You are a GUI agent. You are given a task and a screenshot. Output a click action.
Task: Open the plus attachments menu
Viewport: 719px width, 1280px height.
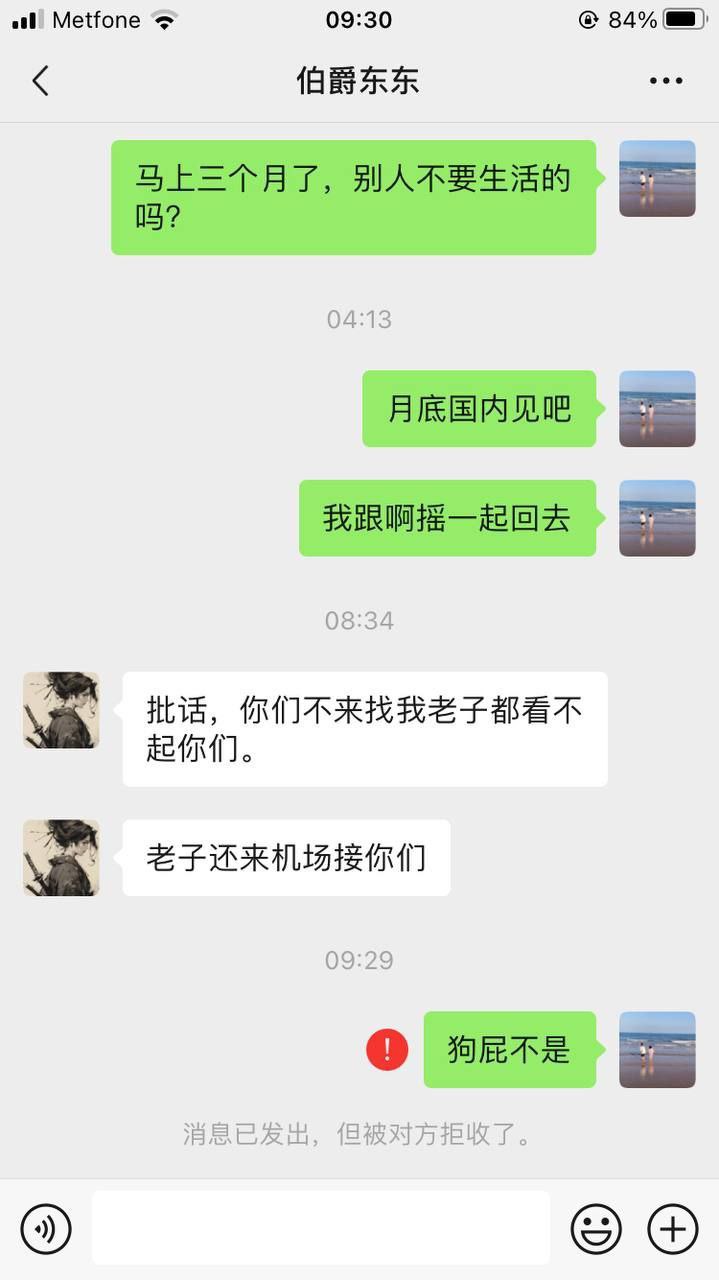tap(672, 1228)
